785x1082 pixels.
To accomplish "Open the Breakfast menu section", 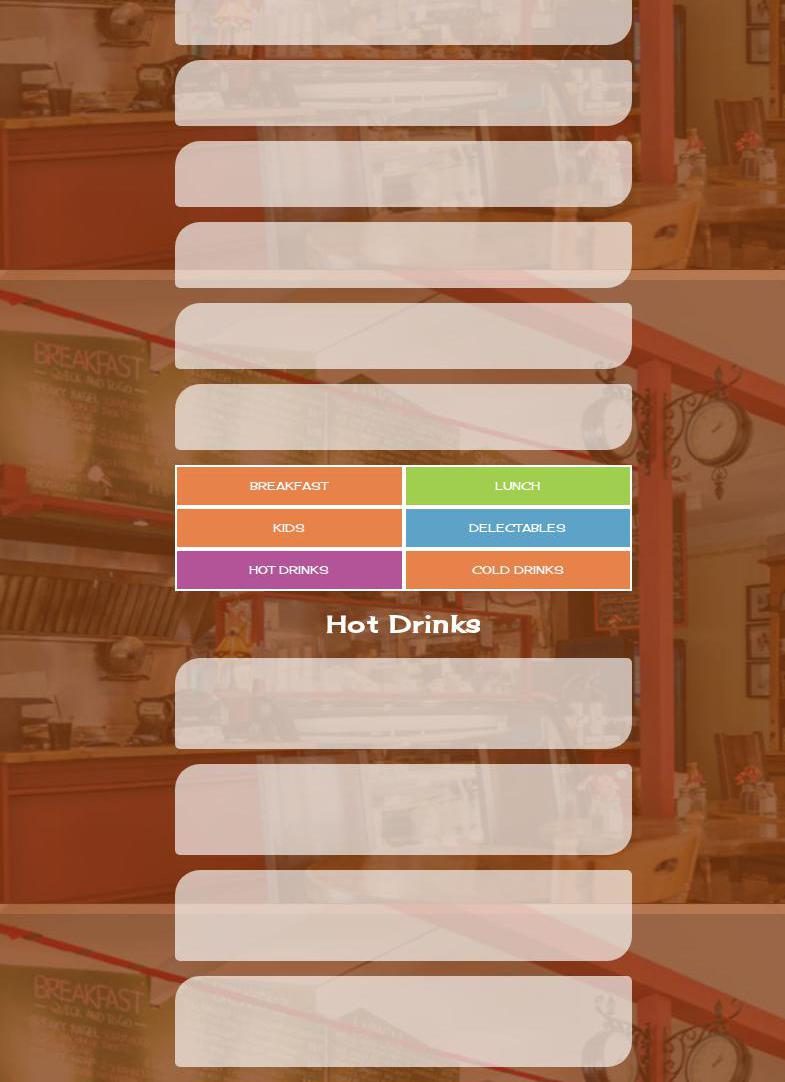I will [x=289, y=486].
